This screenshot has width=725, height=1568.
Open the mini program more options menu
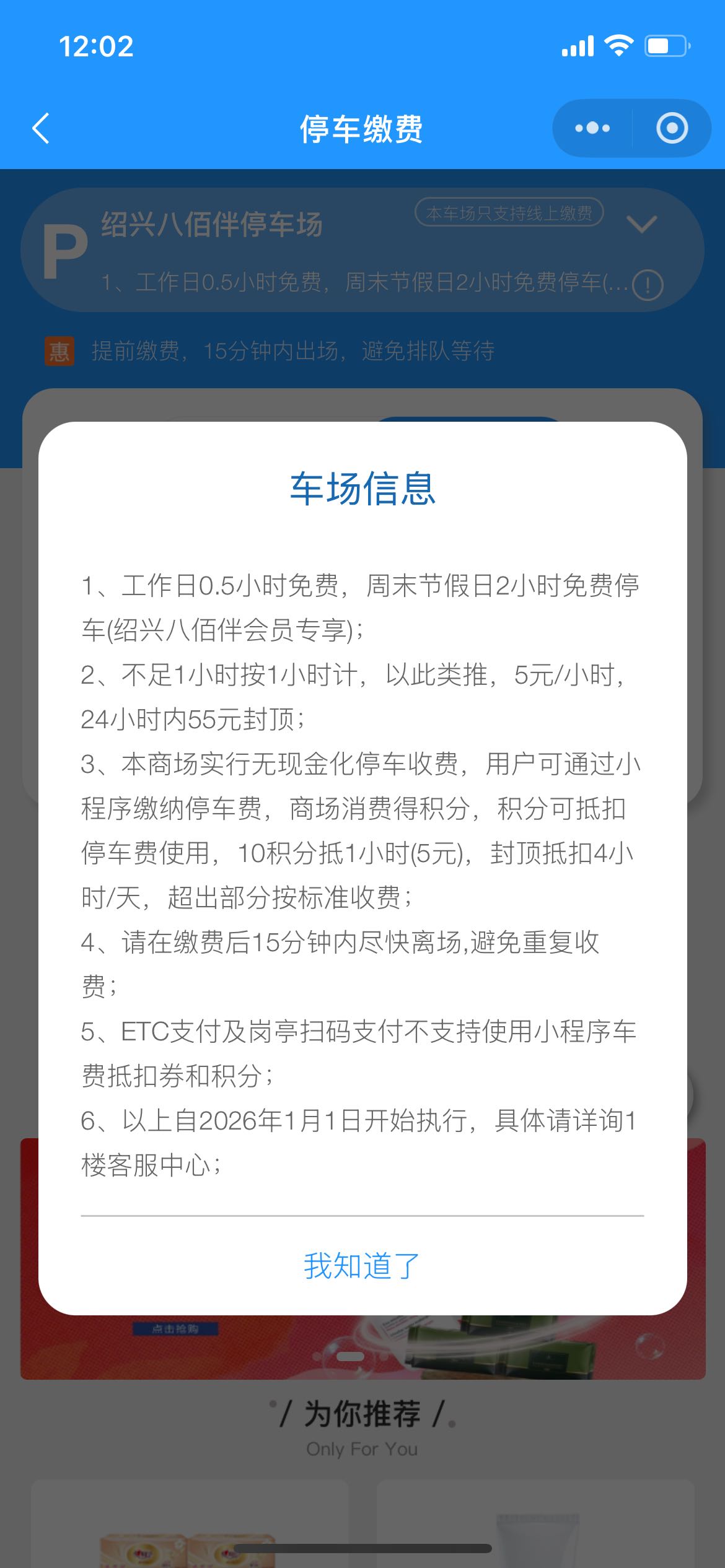click(592, 128)
